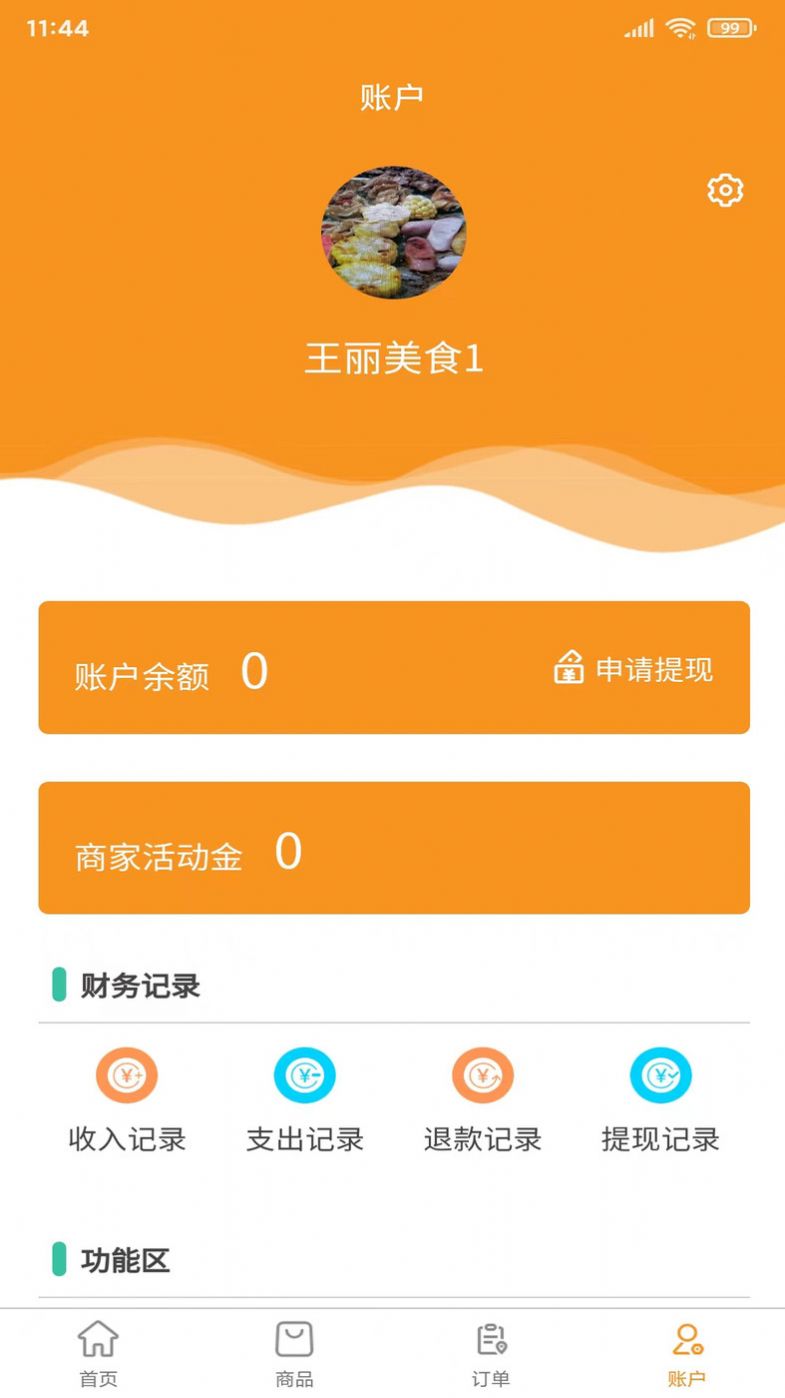Open the 收入记录 income record icon
This screenshot has width=785, height=1398.
tap(126, 1075)
